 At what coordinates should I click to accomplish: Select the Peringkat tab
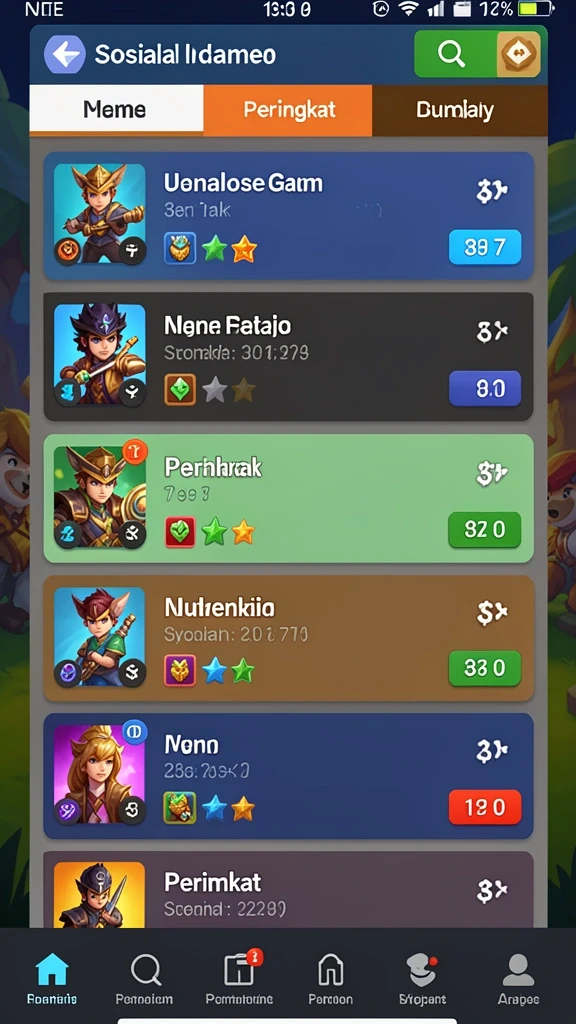(x=288, y=110)
